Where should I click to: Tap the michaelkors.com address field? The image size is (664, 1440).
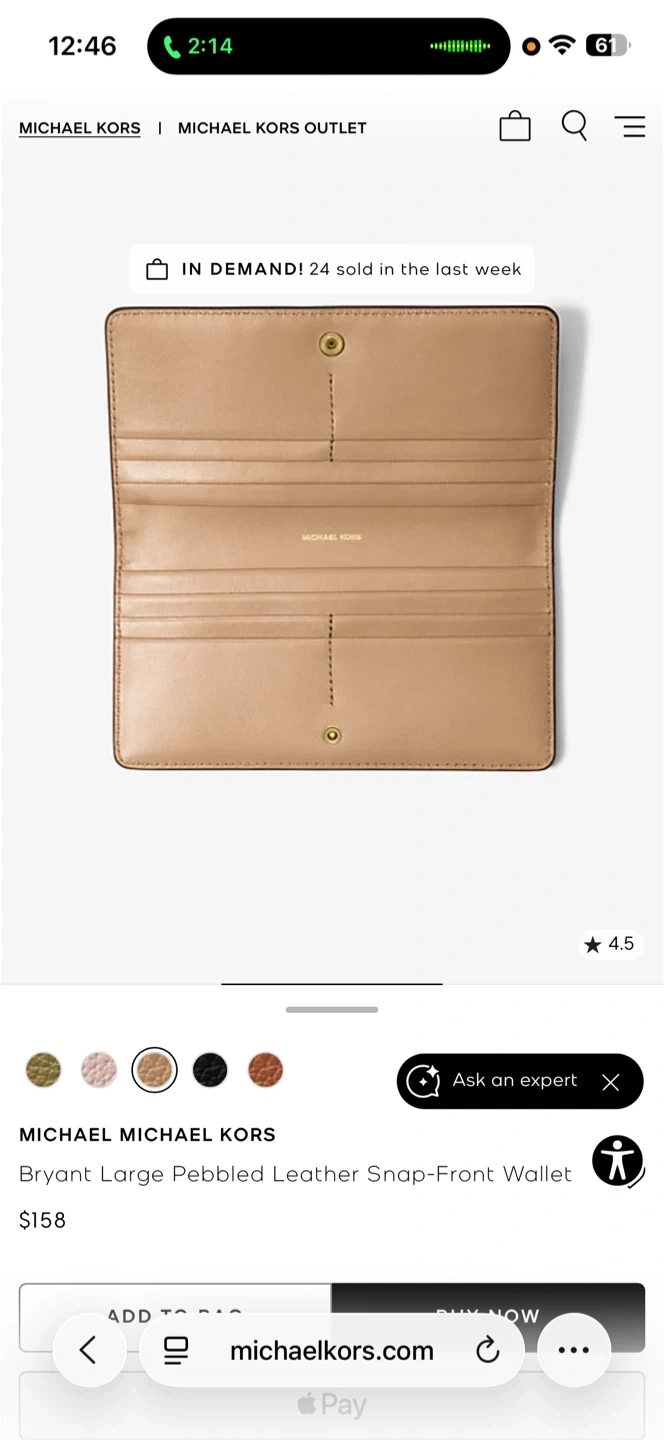[331, 1351]
